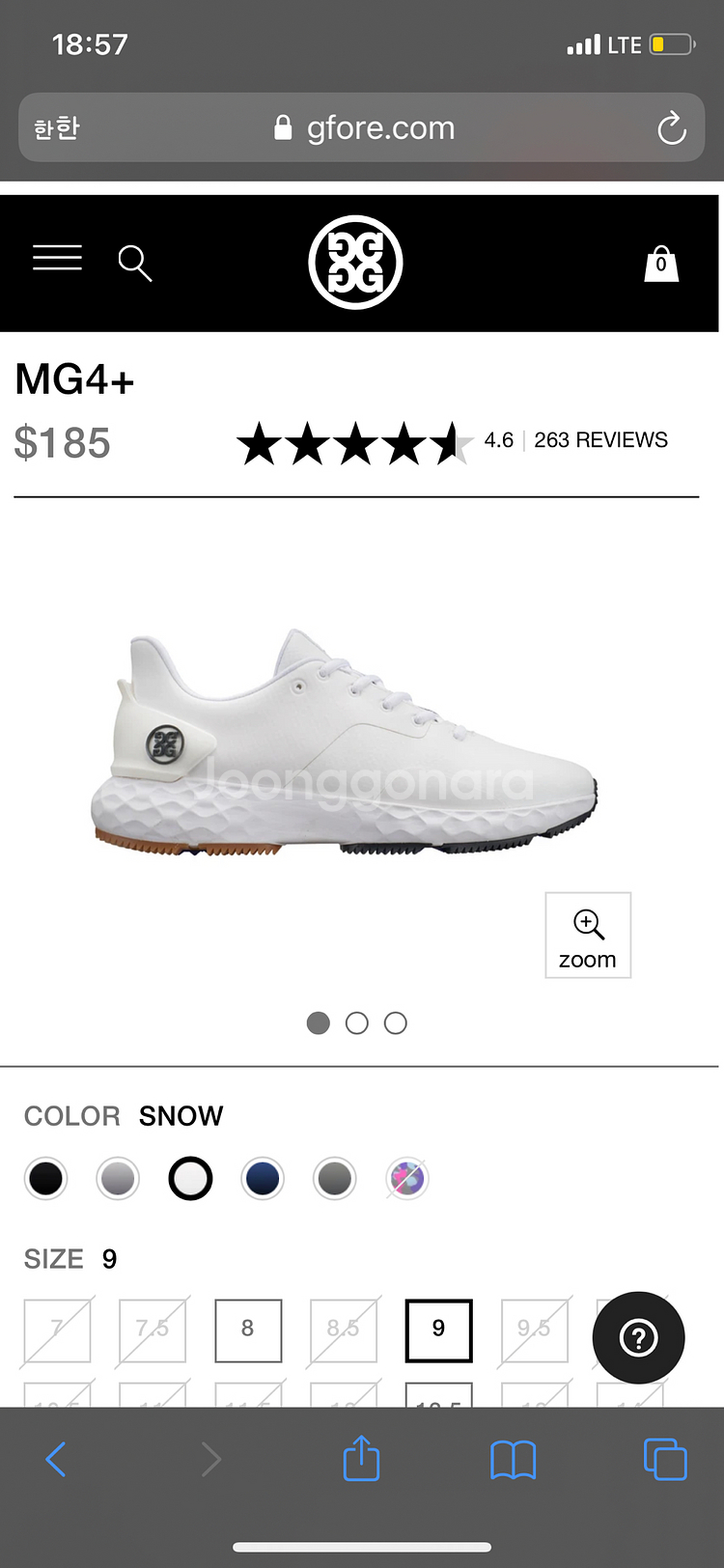
Task: Show the second product image dot
Action: tap(357, 1023)
